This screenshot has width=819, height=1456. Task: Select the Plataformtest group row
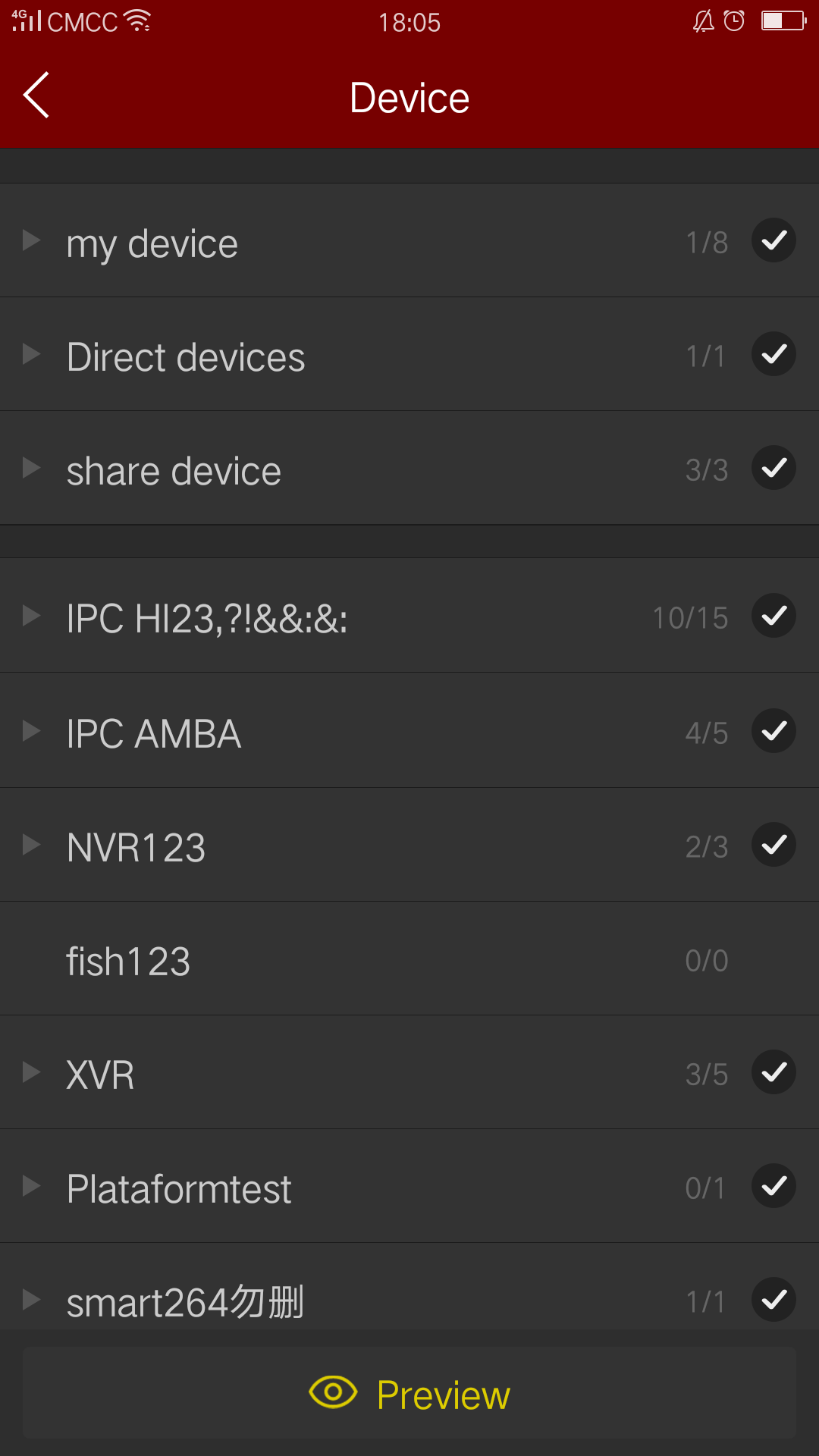point(179,1187)
